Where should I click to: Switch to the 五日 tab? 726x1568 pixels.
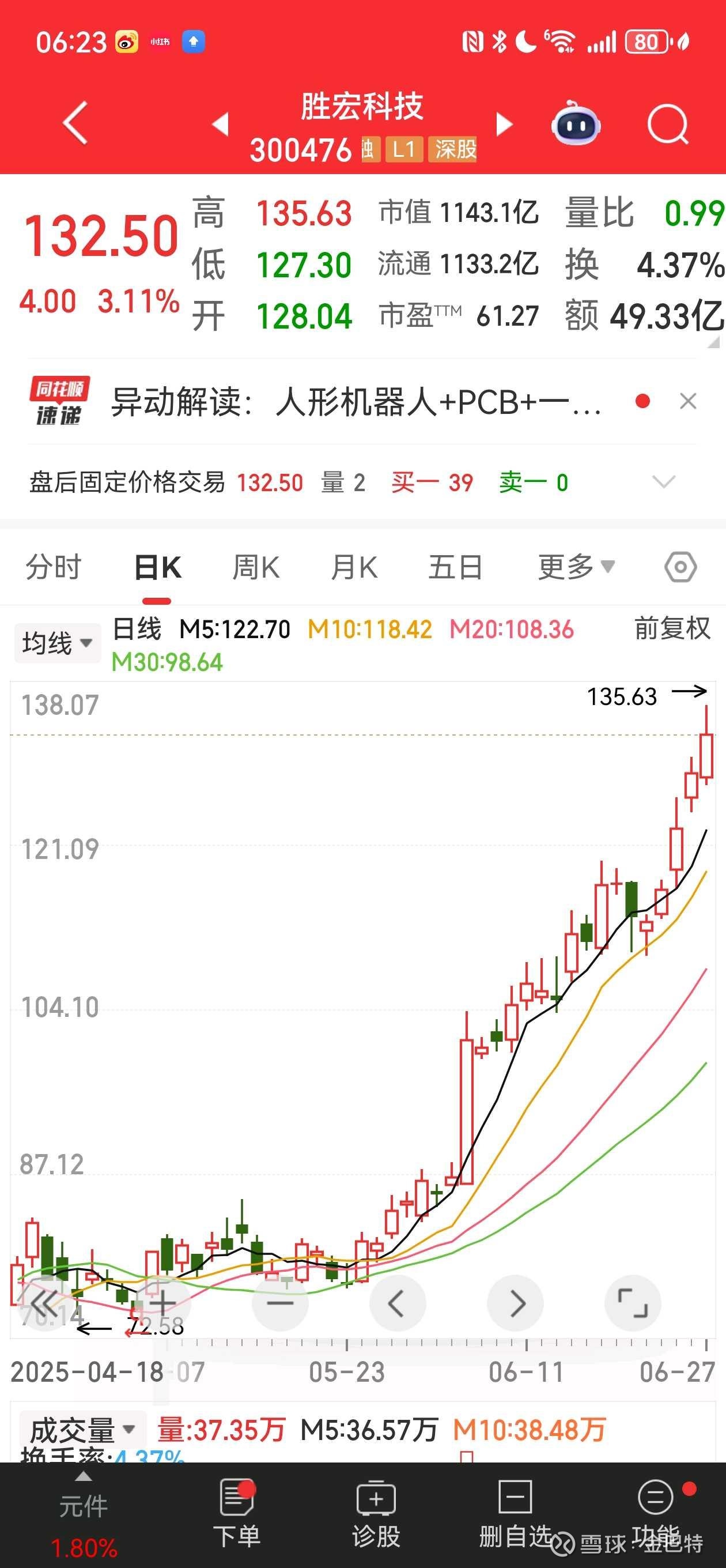click(455, 567)
